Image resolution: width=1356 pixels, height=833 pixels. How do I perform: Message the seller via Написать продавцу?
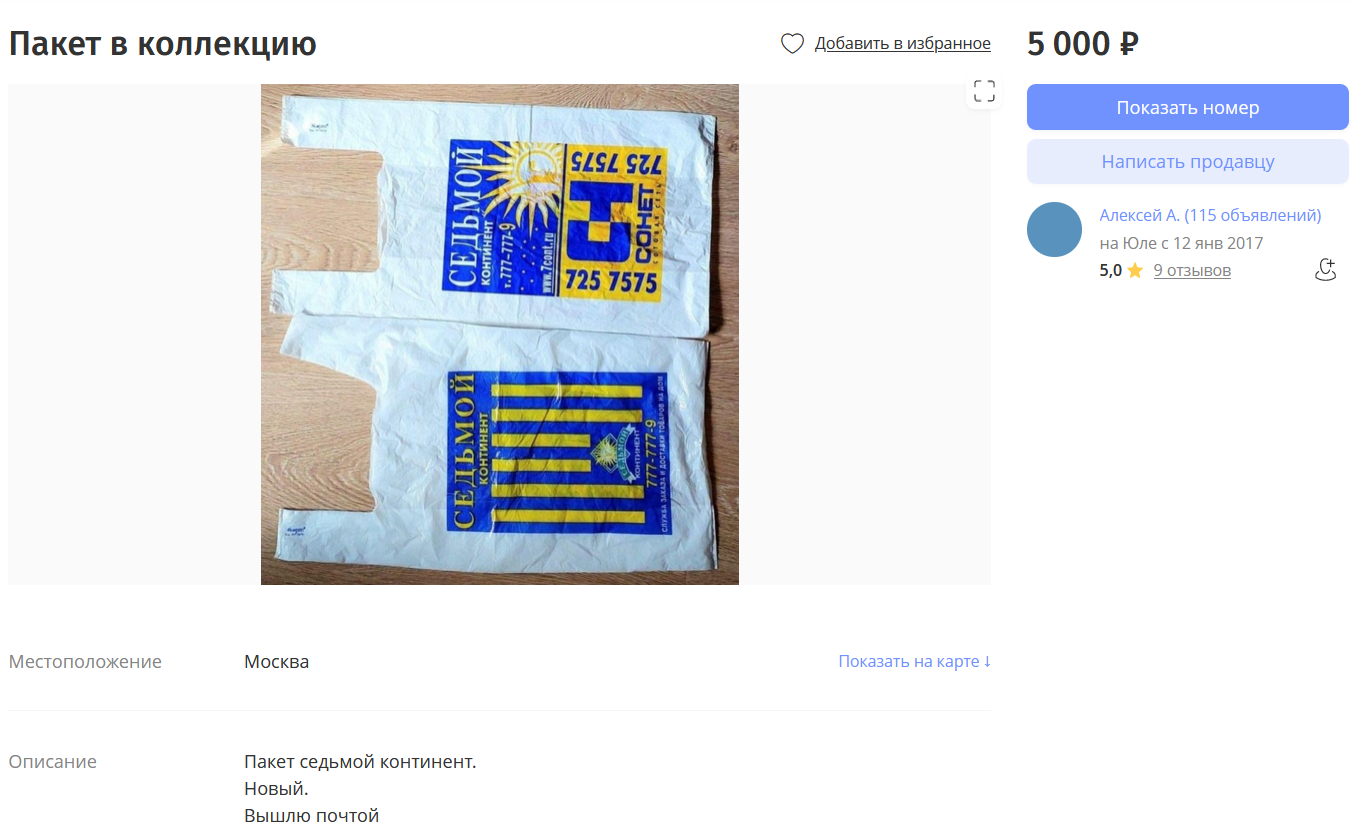coord(1187,162)
